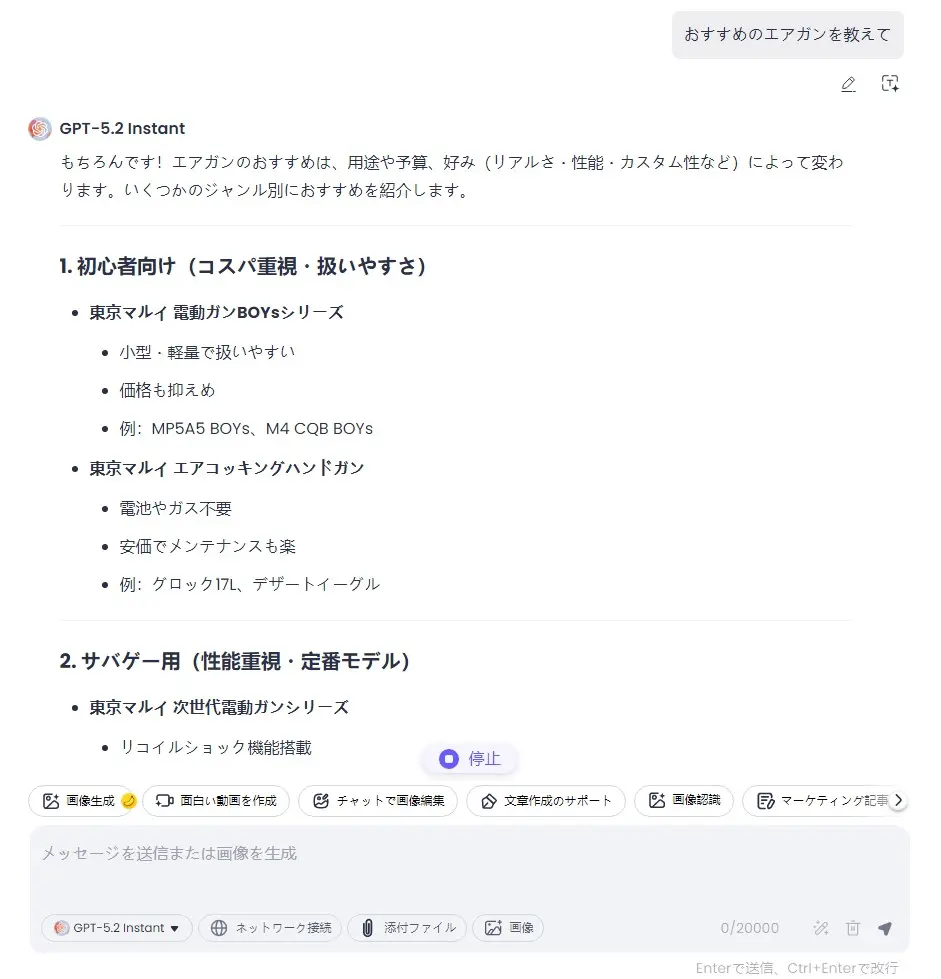Image resolution: width=941 pixels, height=979 pixels.
Task: Tap the 画像 button in input bar
Action: point(508,928)
